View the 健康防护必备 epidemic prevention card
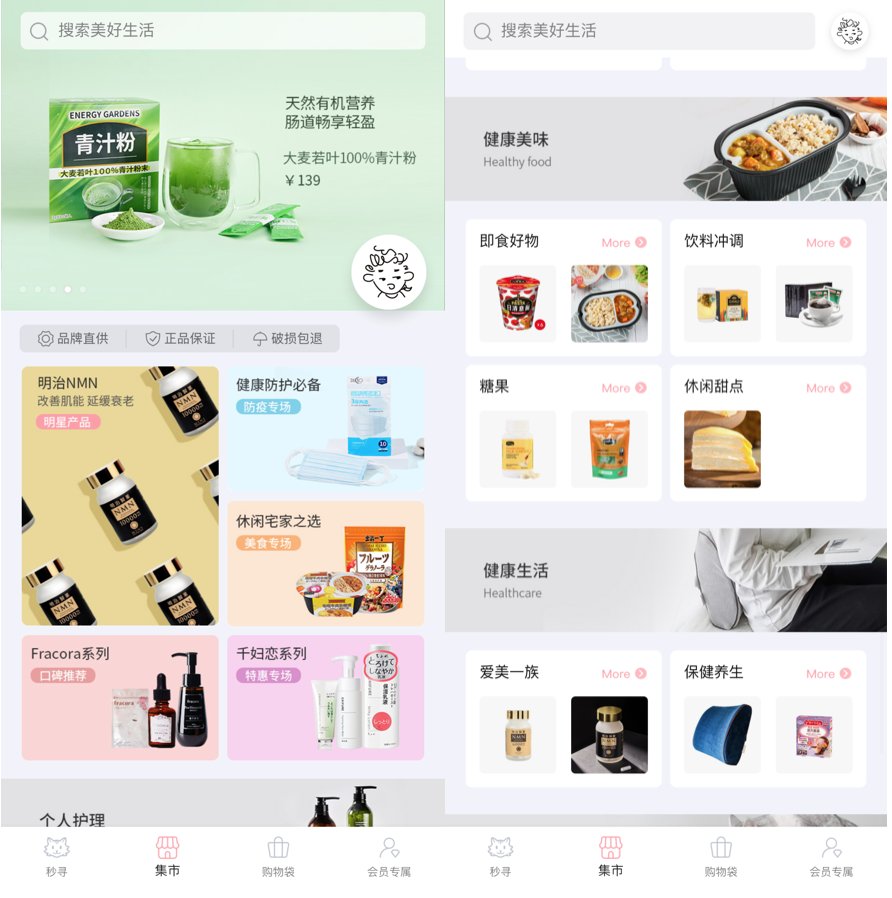The width and height of the screenshot is (892, 898). point(325,428)
